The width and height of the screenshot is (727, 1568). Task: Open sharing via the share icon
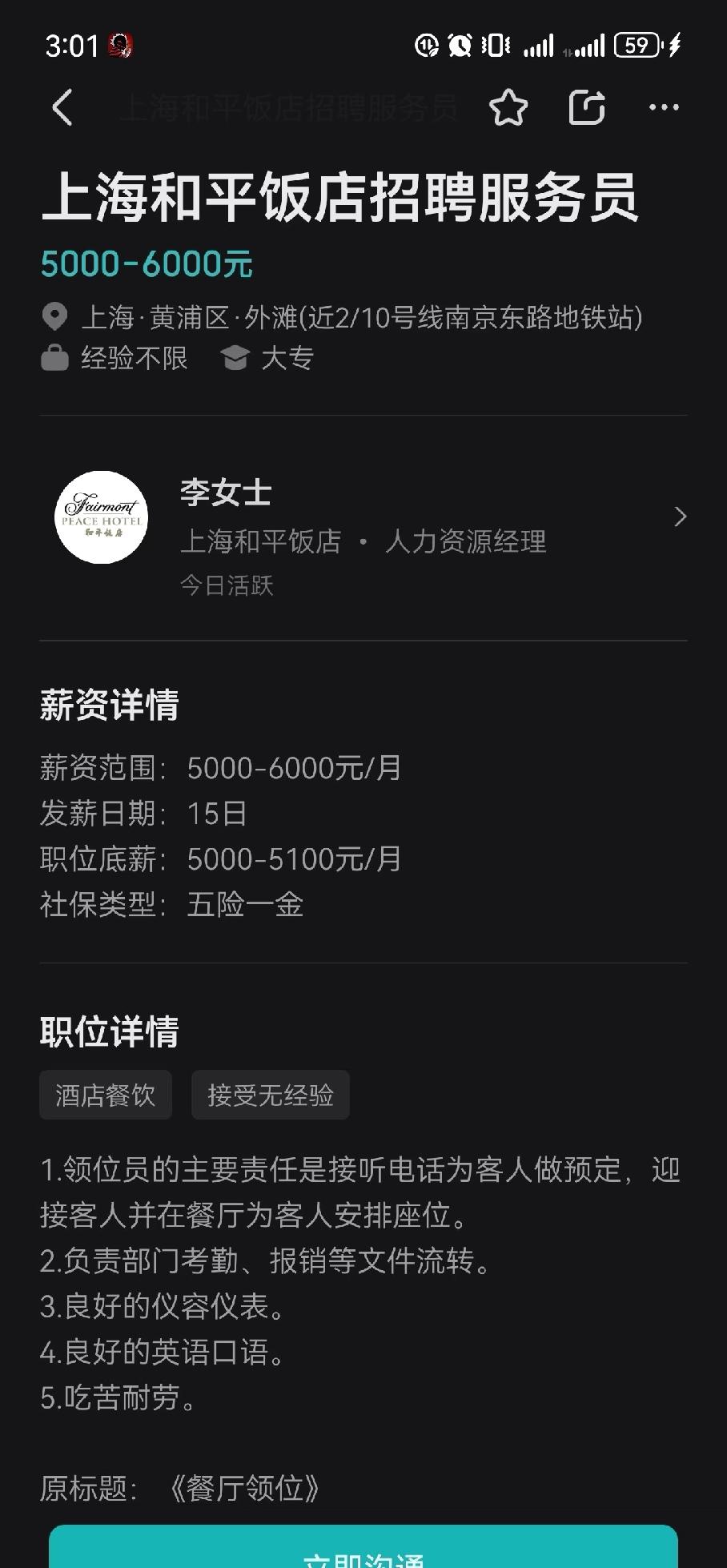pyautogui.click(x=587, y=107)
